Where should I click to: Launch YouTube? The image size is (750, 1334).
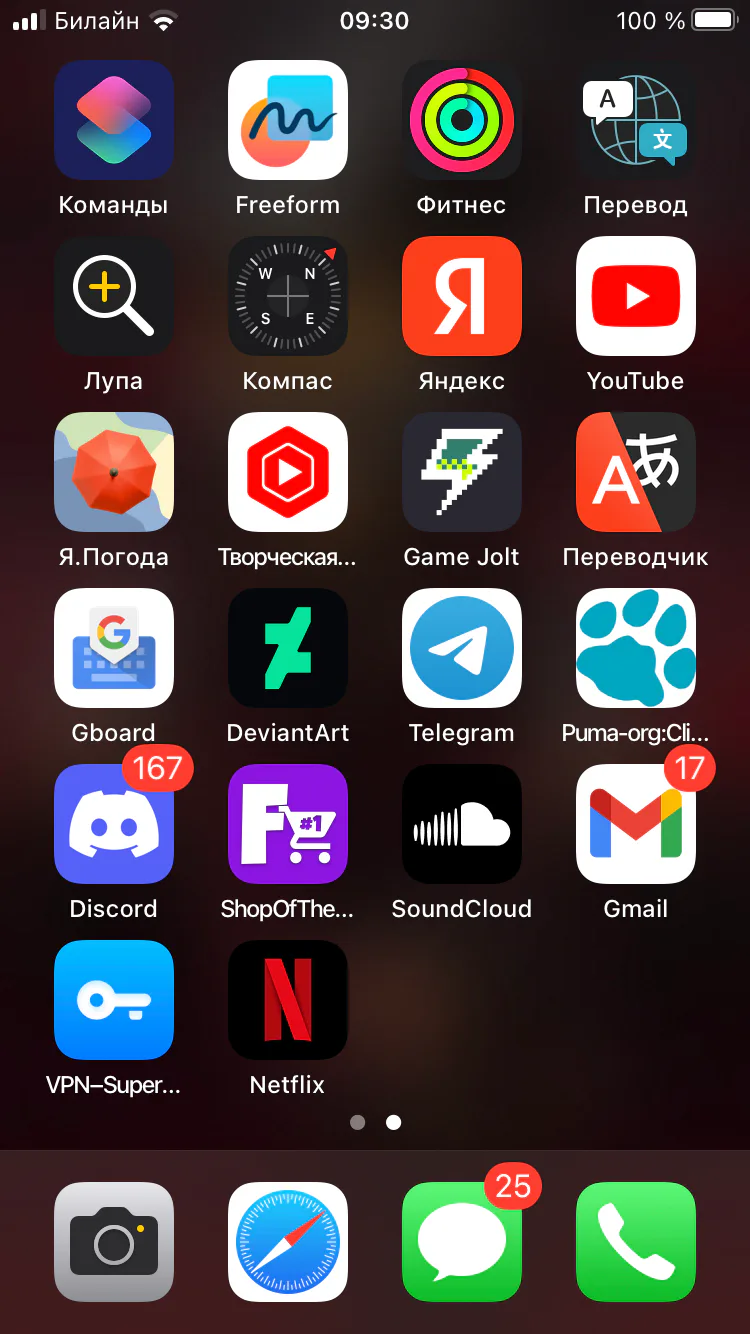[x=636, y=296]
